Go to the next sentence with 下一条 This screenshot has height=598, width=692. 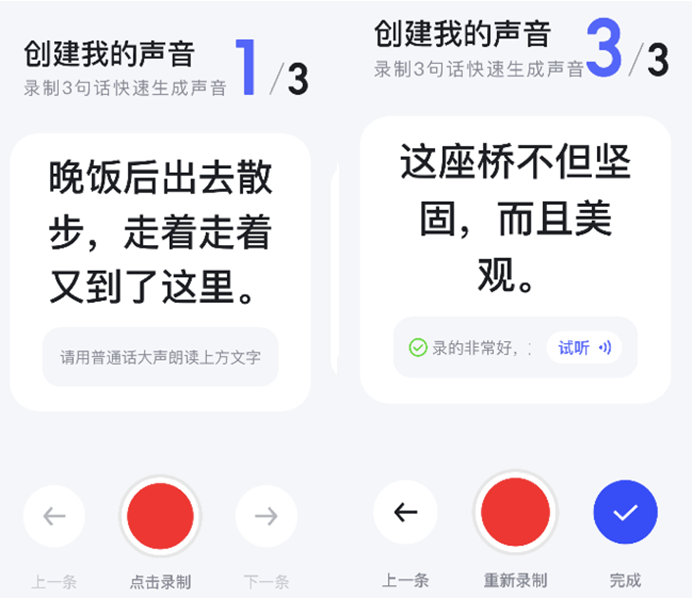[266, 516]
